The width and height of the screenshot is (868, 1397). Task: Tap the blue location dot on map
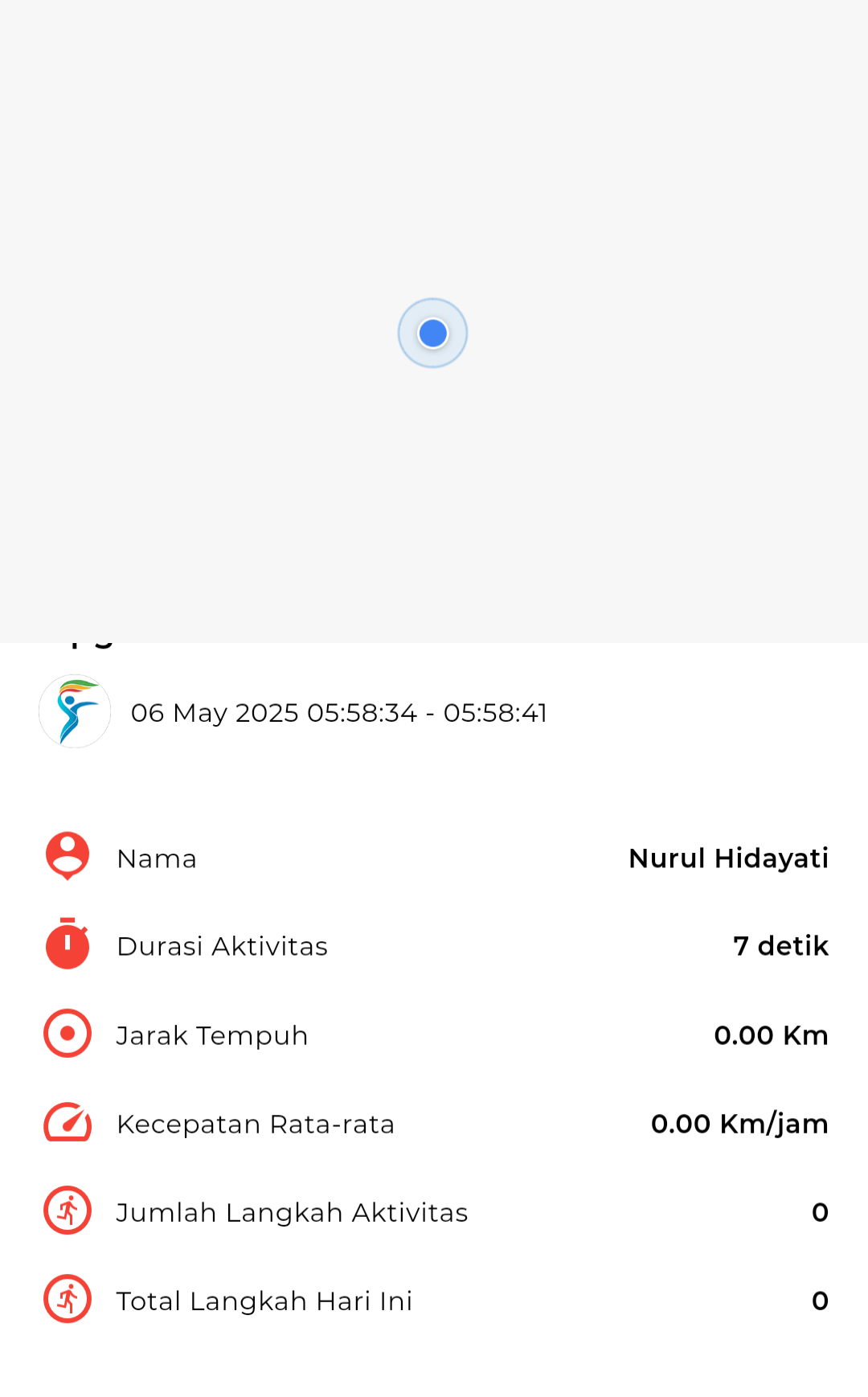433,333
